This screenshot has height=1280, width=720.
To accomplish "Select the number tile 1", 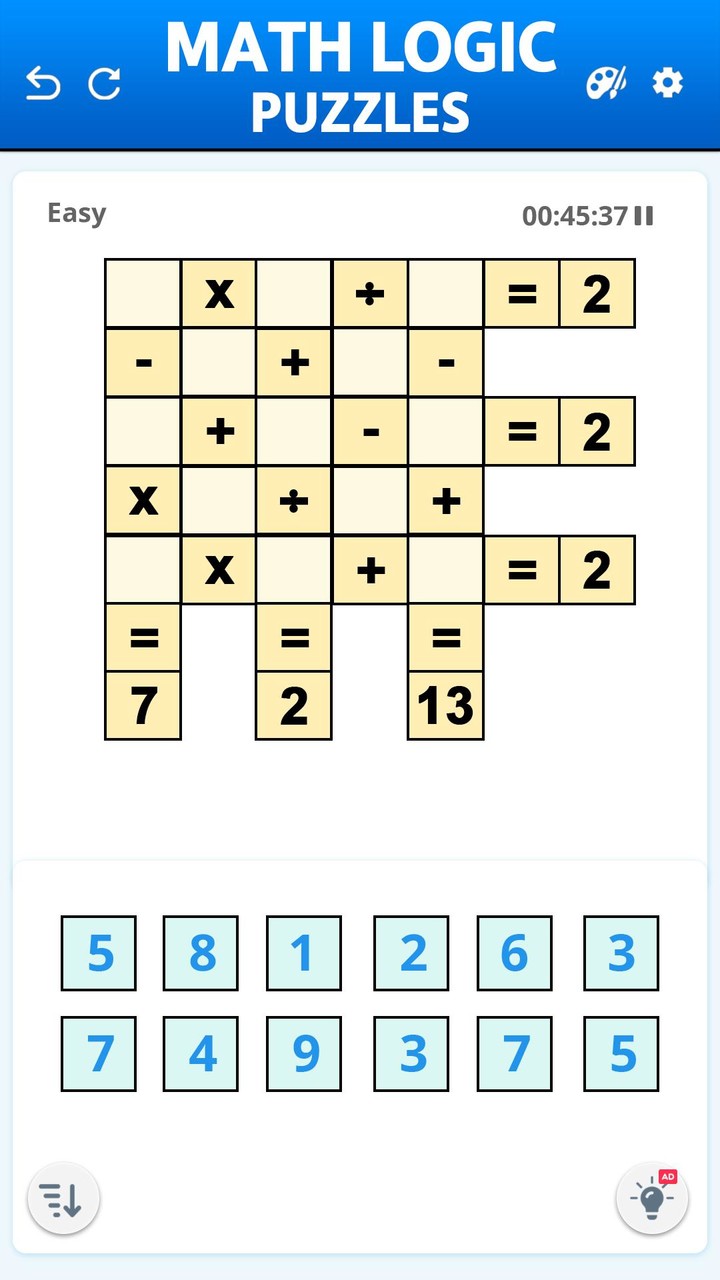I will (x=304, y=953).
